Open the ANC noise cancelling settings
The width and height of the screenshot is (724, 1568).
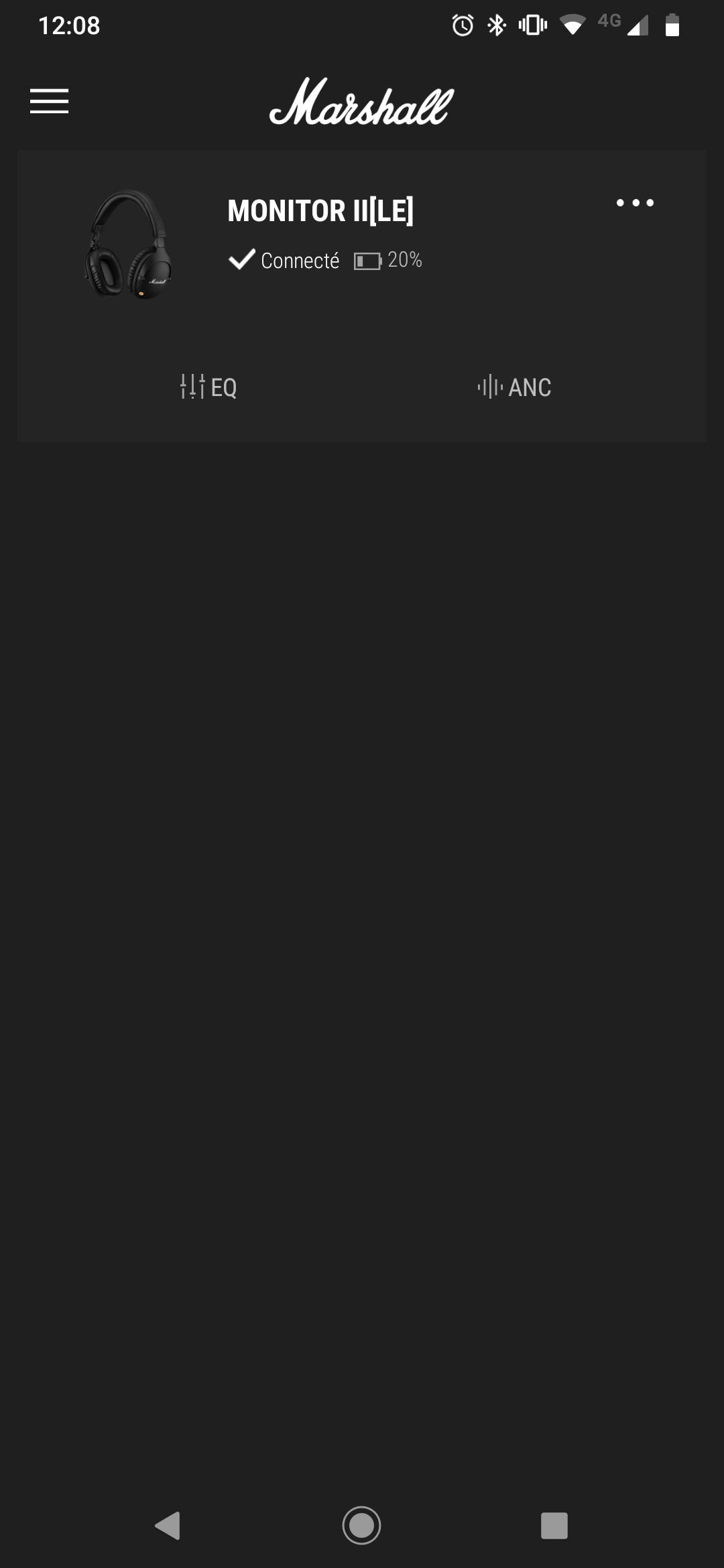514,387
